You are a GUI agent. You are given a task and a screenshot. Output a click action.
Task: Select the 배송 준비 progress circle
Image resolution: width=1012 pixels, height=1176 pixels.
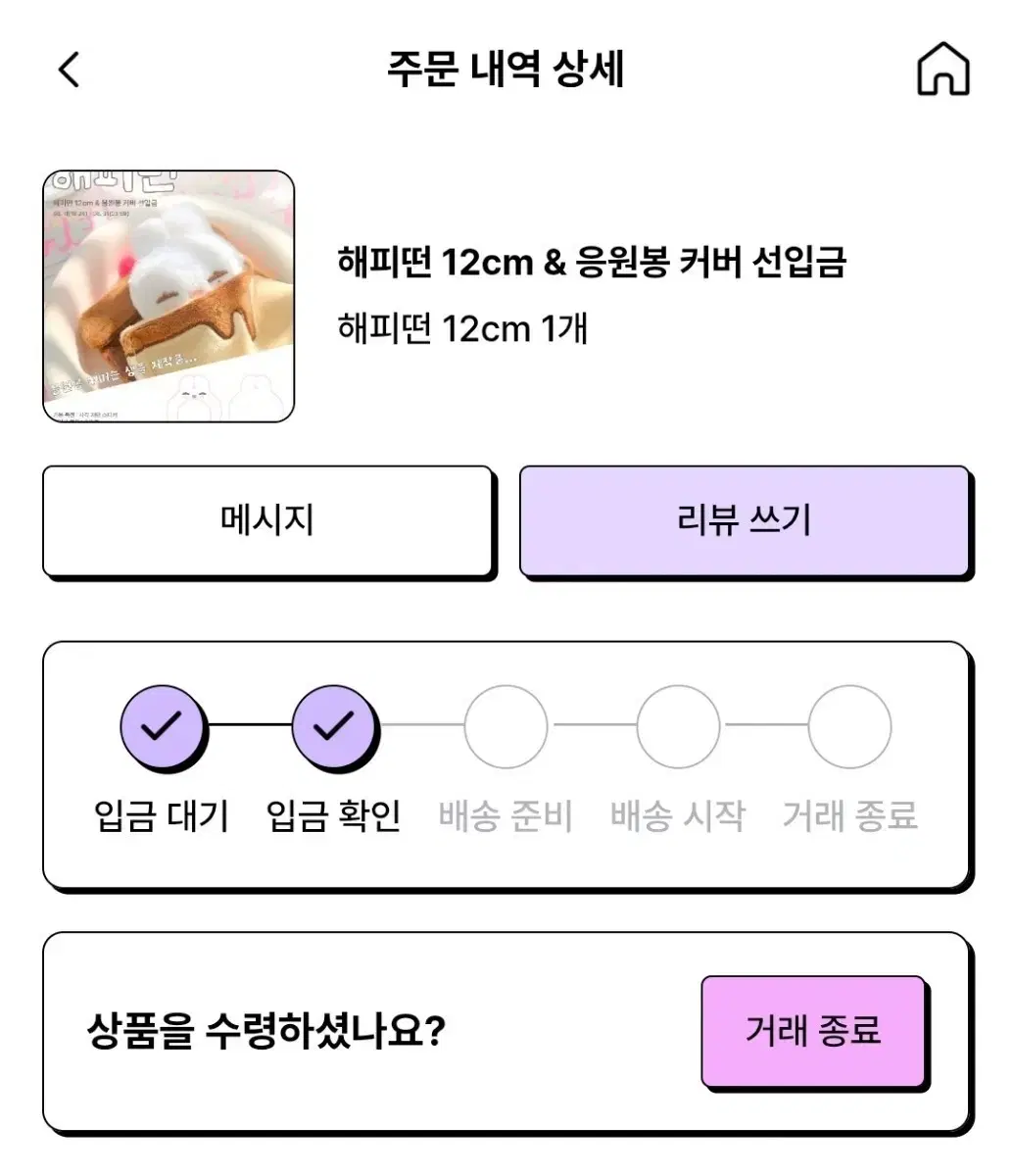click(506, 725)
